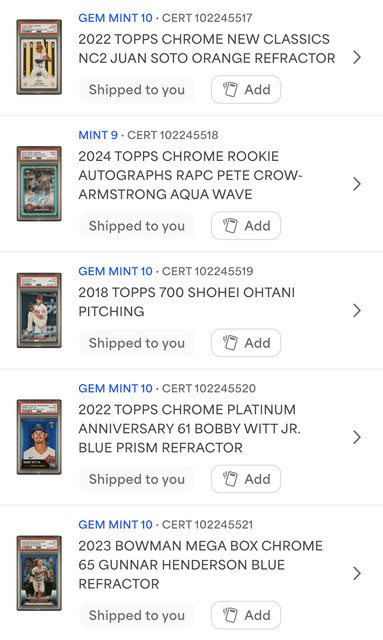Add the Bobby Witt Jr. Blue Prism card
This screenshot has height=640, width=383.
[246, 479]
